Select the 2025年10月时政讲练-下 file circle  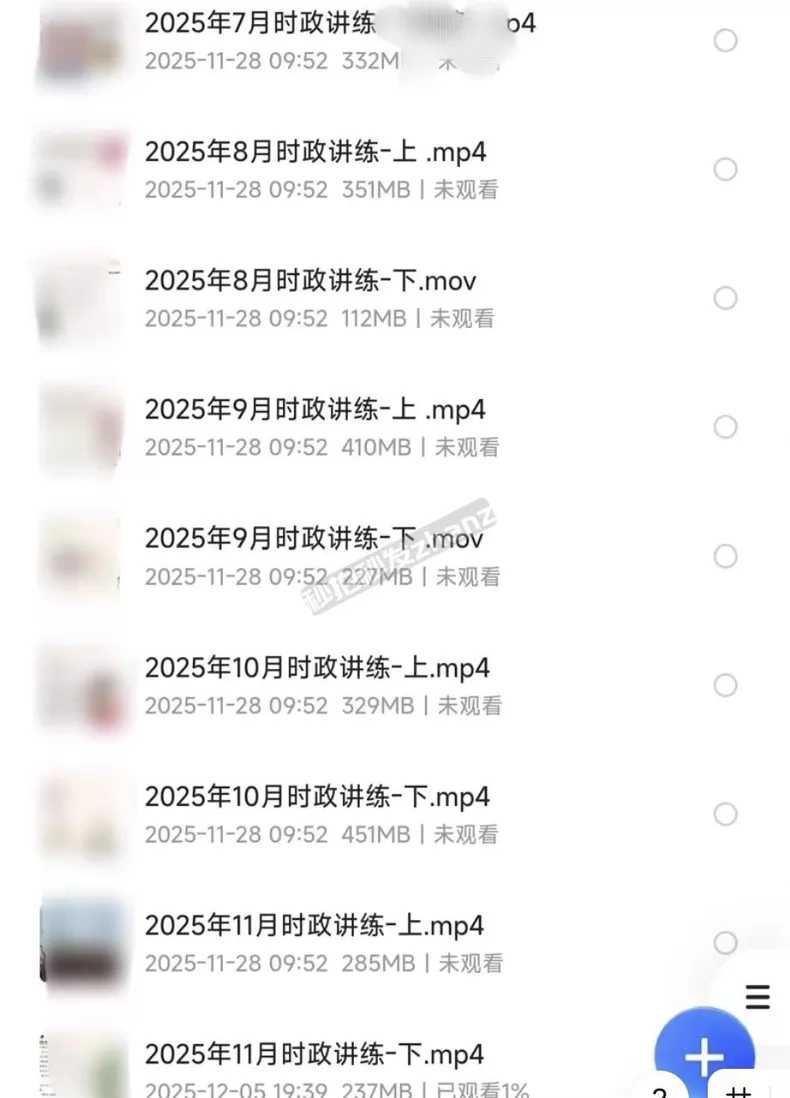(x=726, y=814)
